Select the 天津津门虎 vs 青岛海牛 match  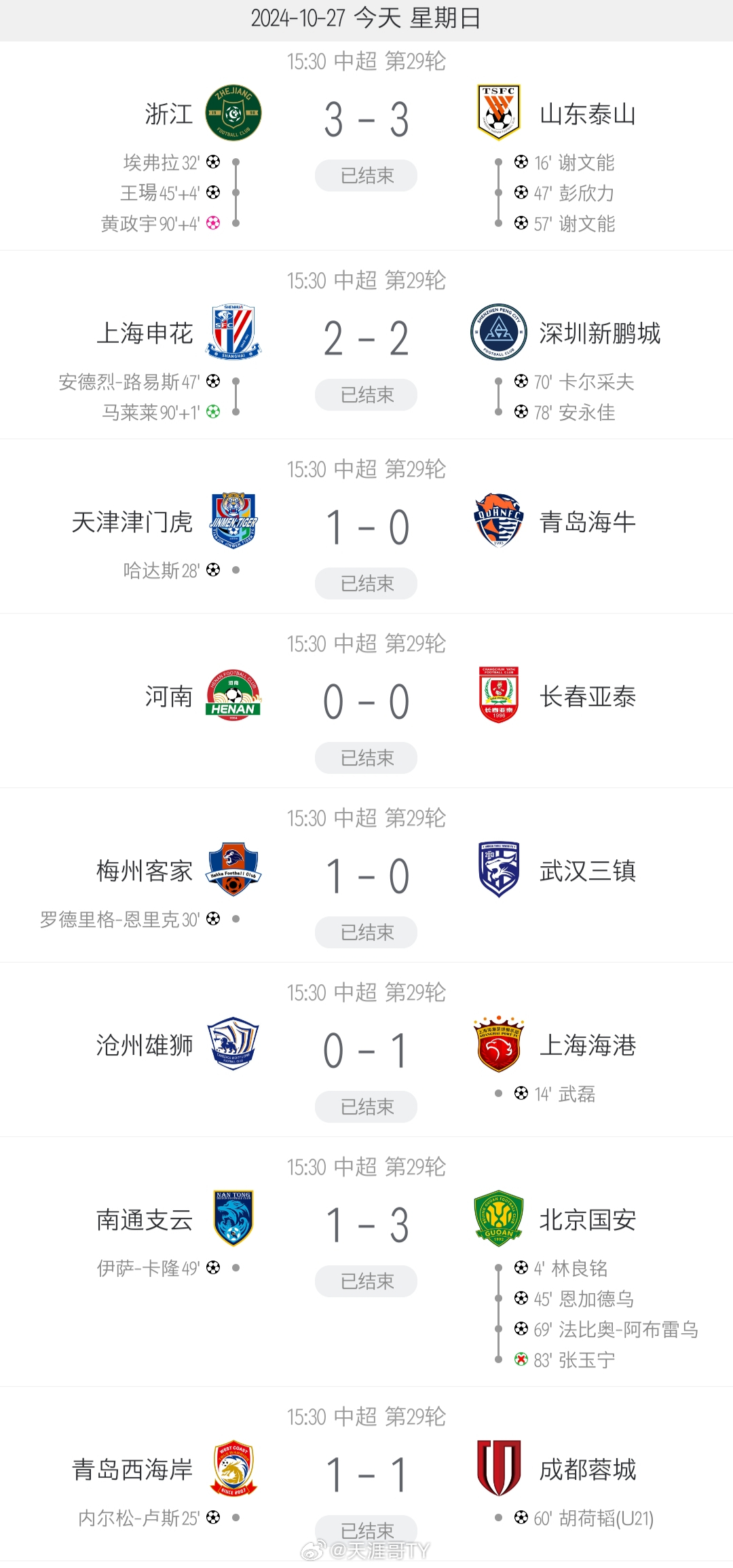pos(366,527)
